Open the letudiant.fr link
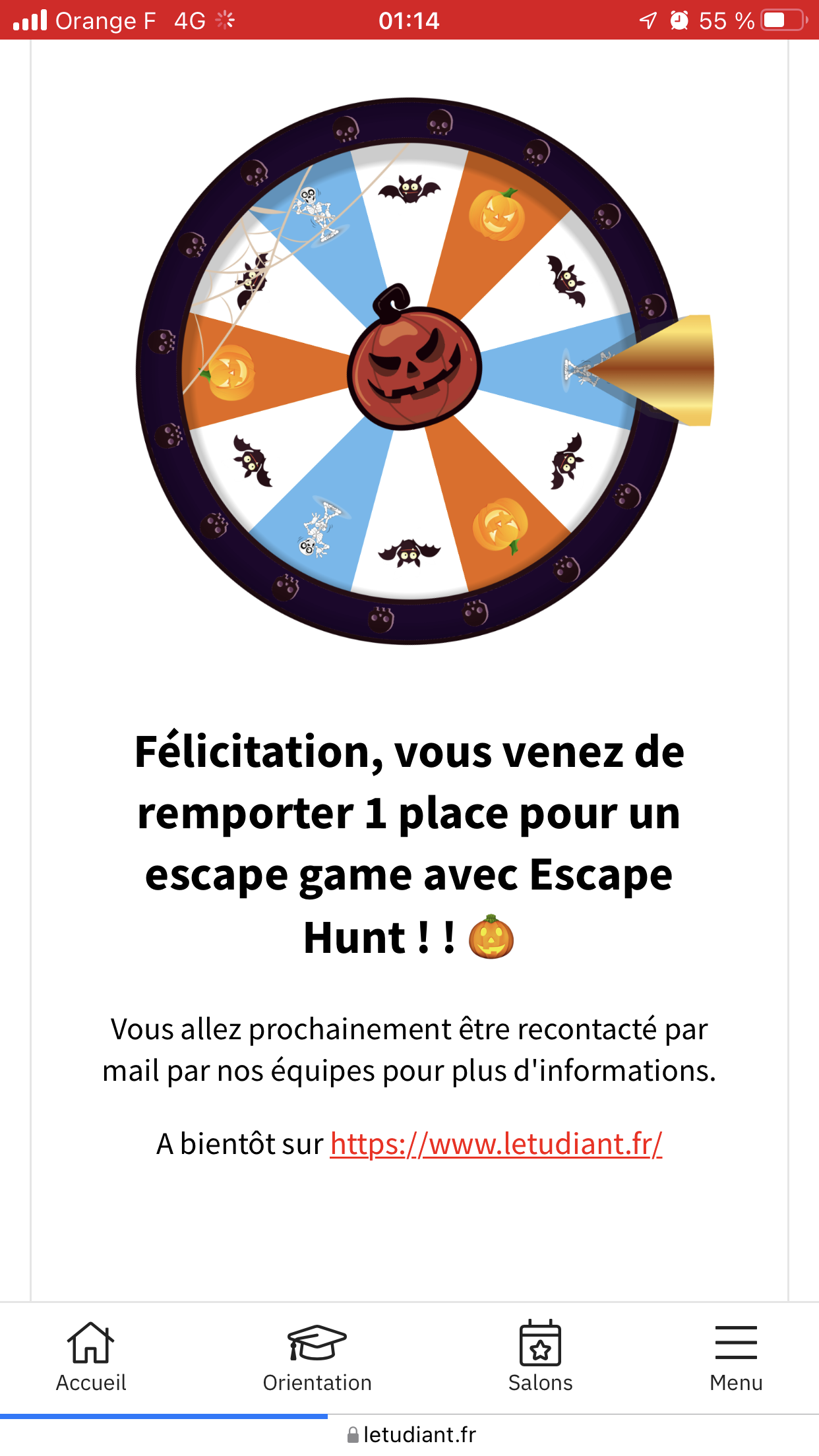The image size is (819, 1456). tap(496, 1144)
